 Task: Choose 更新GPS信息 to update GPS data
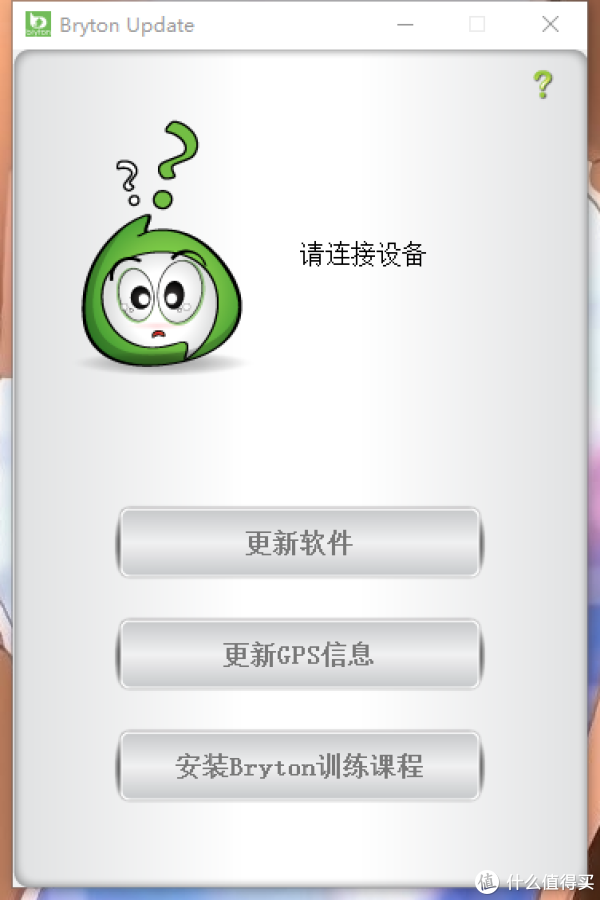click(x=299, y=655)
